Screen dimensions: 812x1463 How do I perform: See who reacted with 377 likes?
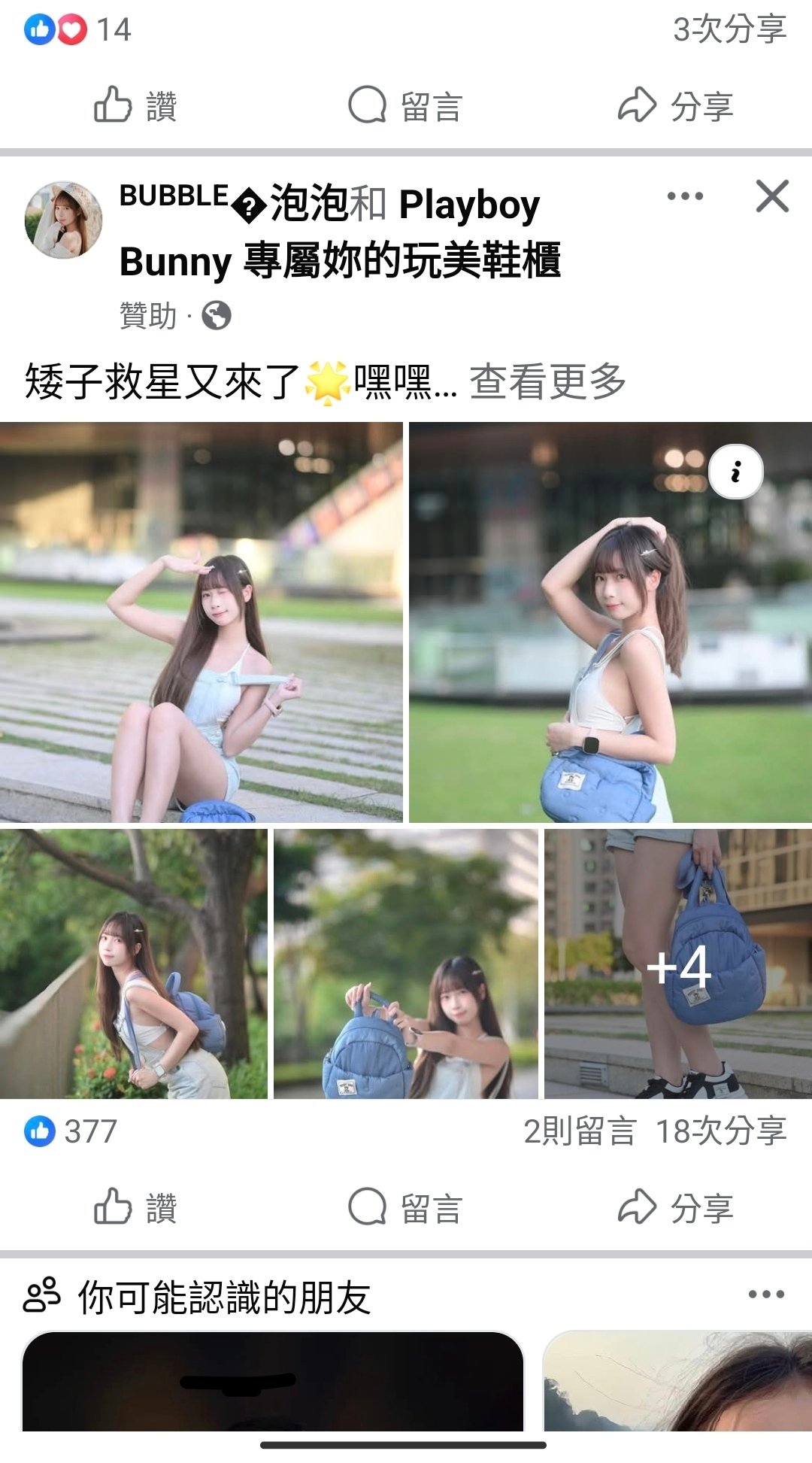click(72, 1131)
